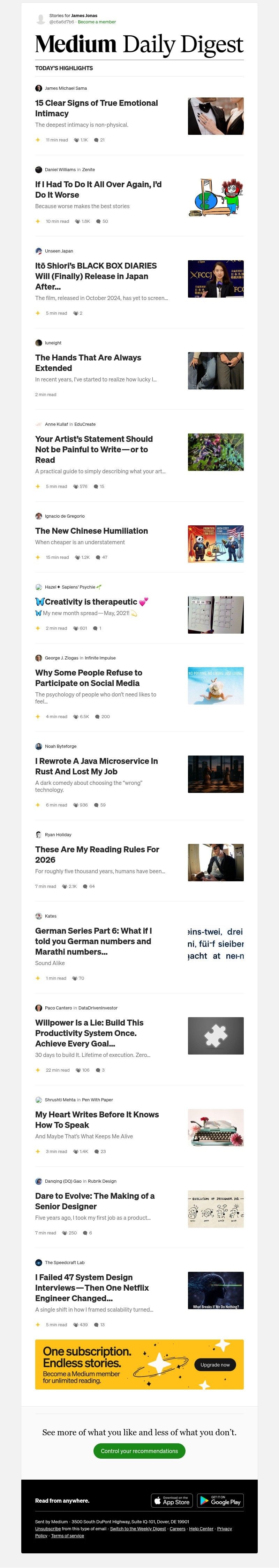279x1568 pixels.
Task: Open Why Some People Refuse Social Media article
Action: pyautogui.click(x=89, y=678)
